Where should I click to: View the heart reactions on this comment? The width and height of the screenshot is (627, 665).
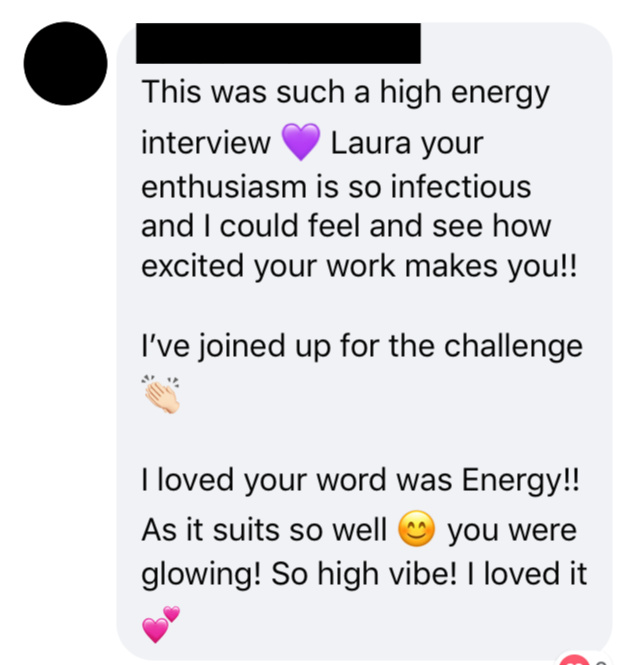pyautogui.click(x=576, y=660)
